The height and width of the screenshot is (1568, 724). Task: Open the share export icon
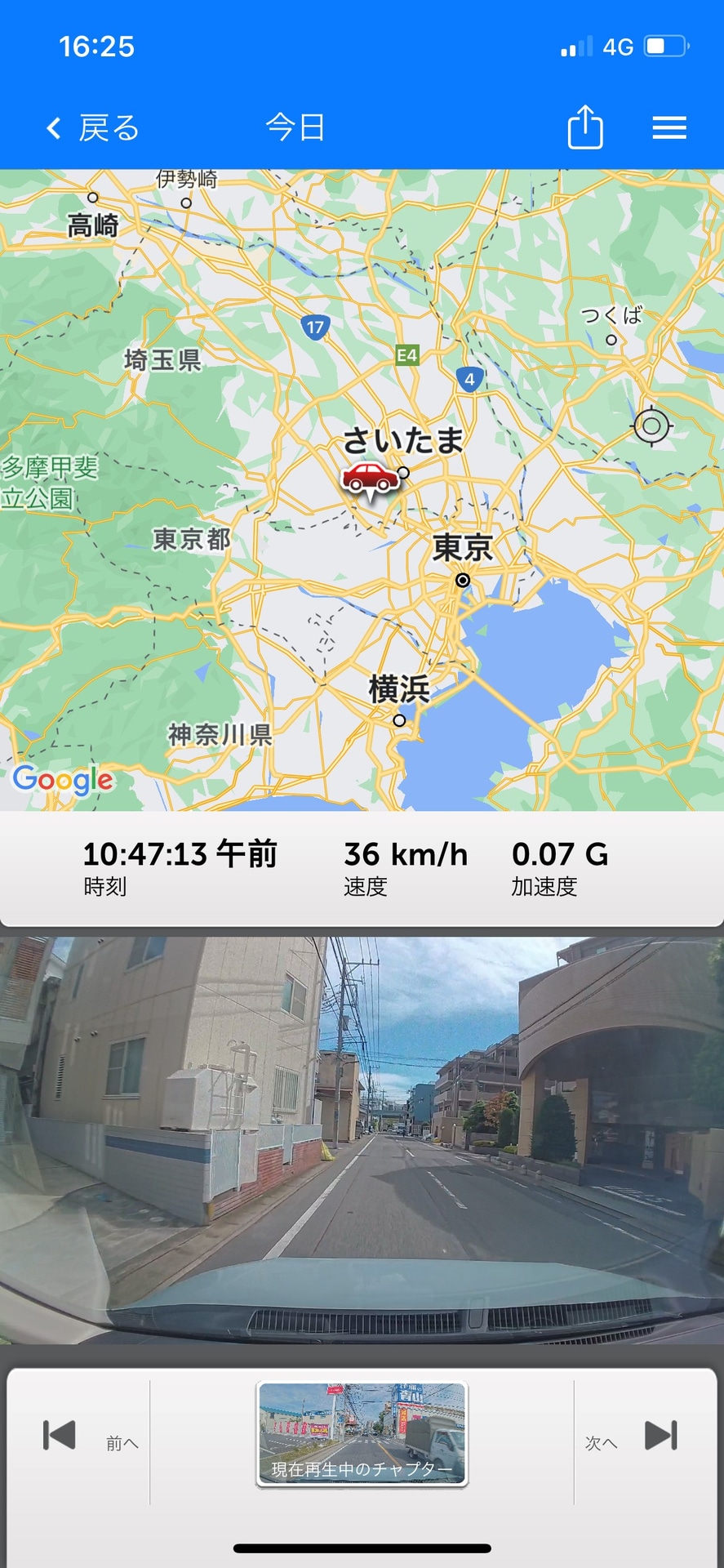coord(584,127)
